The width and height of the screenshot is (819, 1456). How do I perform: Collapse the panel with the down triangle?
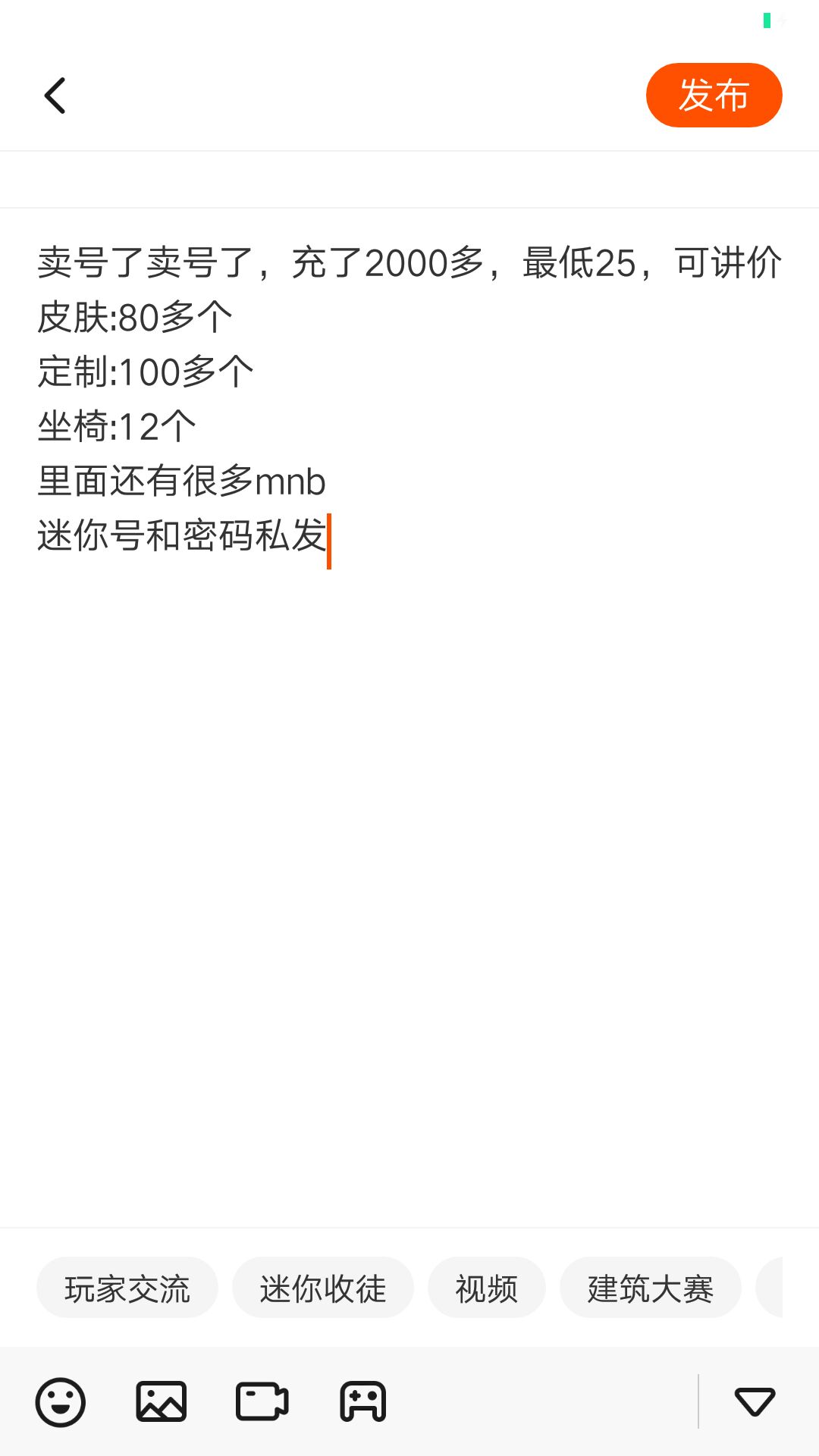tap(755, 1402)
